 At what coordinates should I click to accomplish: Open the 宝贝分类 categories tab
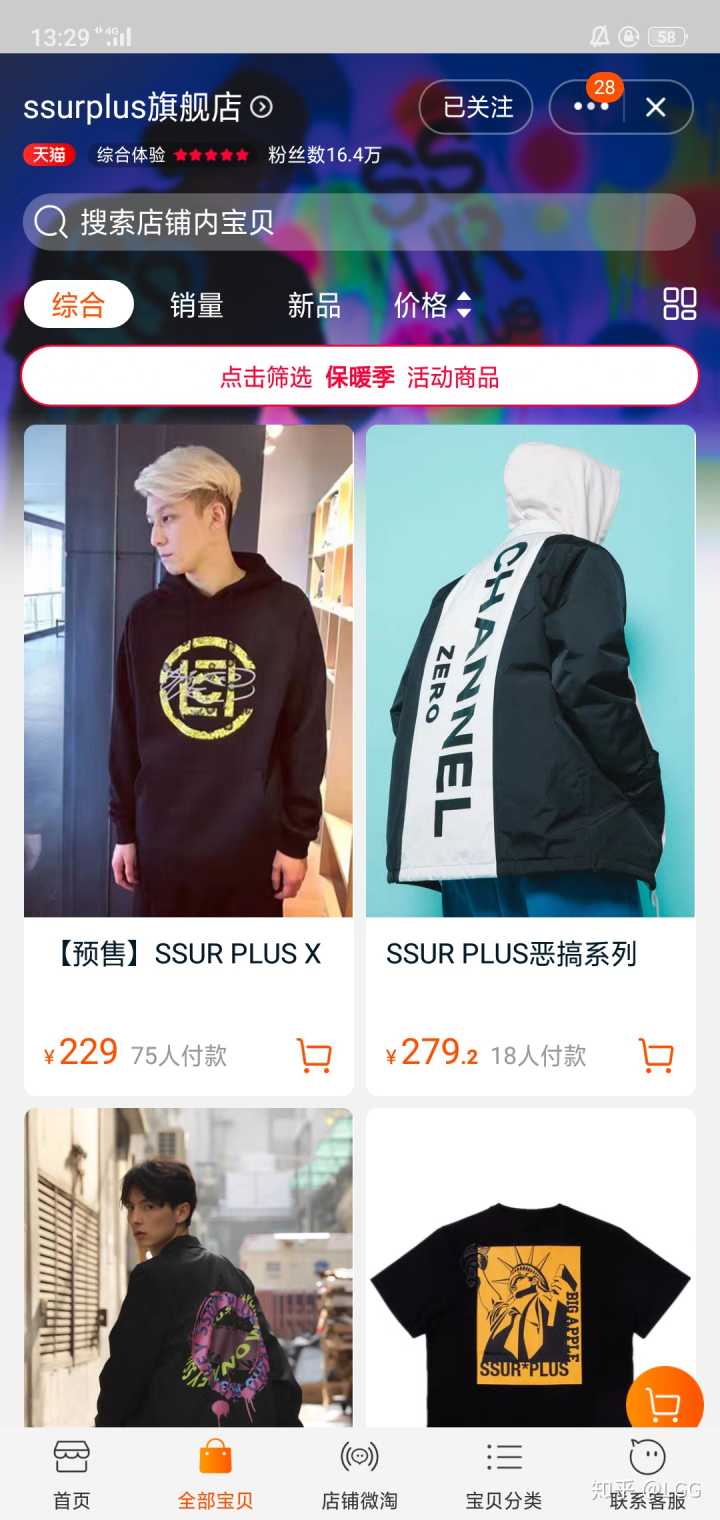504,1474
